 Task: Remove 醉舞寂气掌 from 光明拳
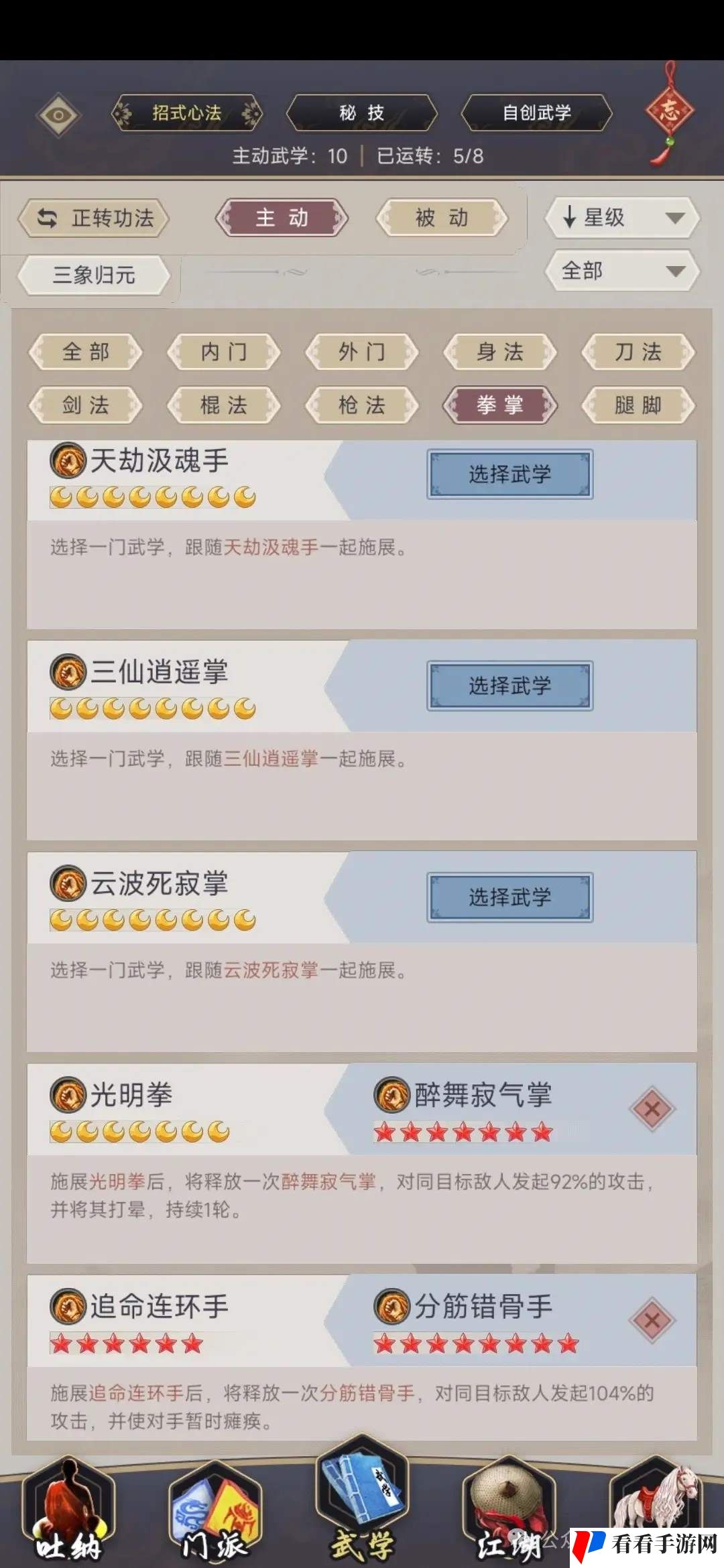click(652, 1109)
